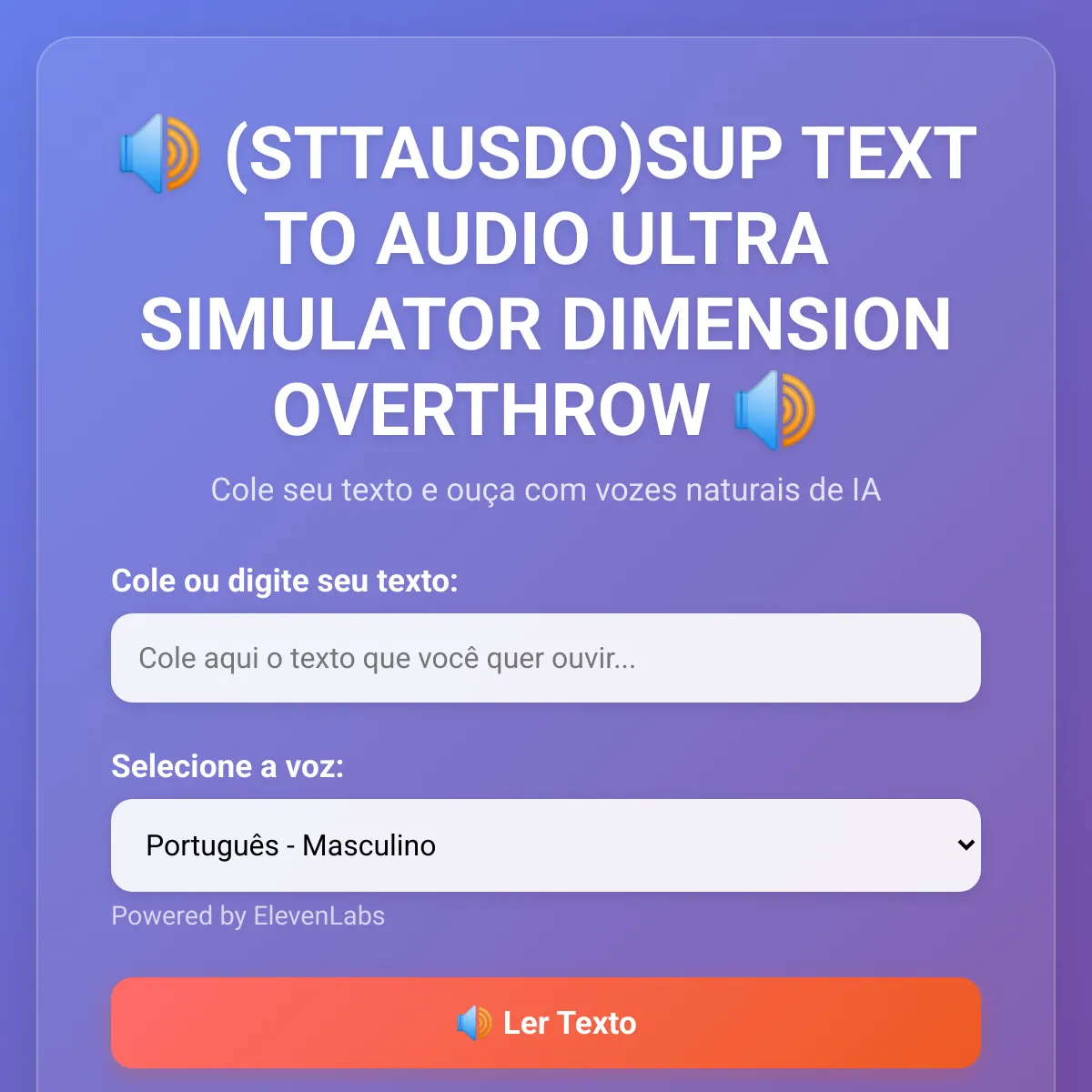Focus the text field to paste text
The width and height of the screenshot is (1092, 1092).
tap(546, 658)
